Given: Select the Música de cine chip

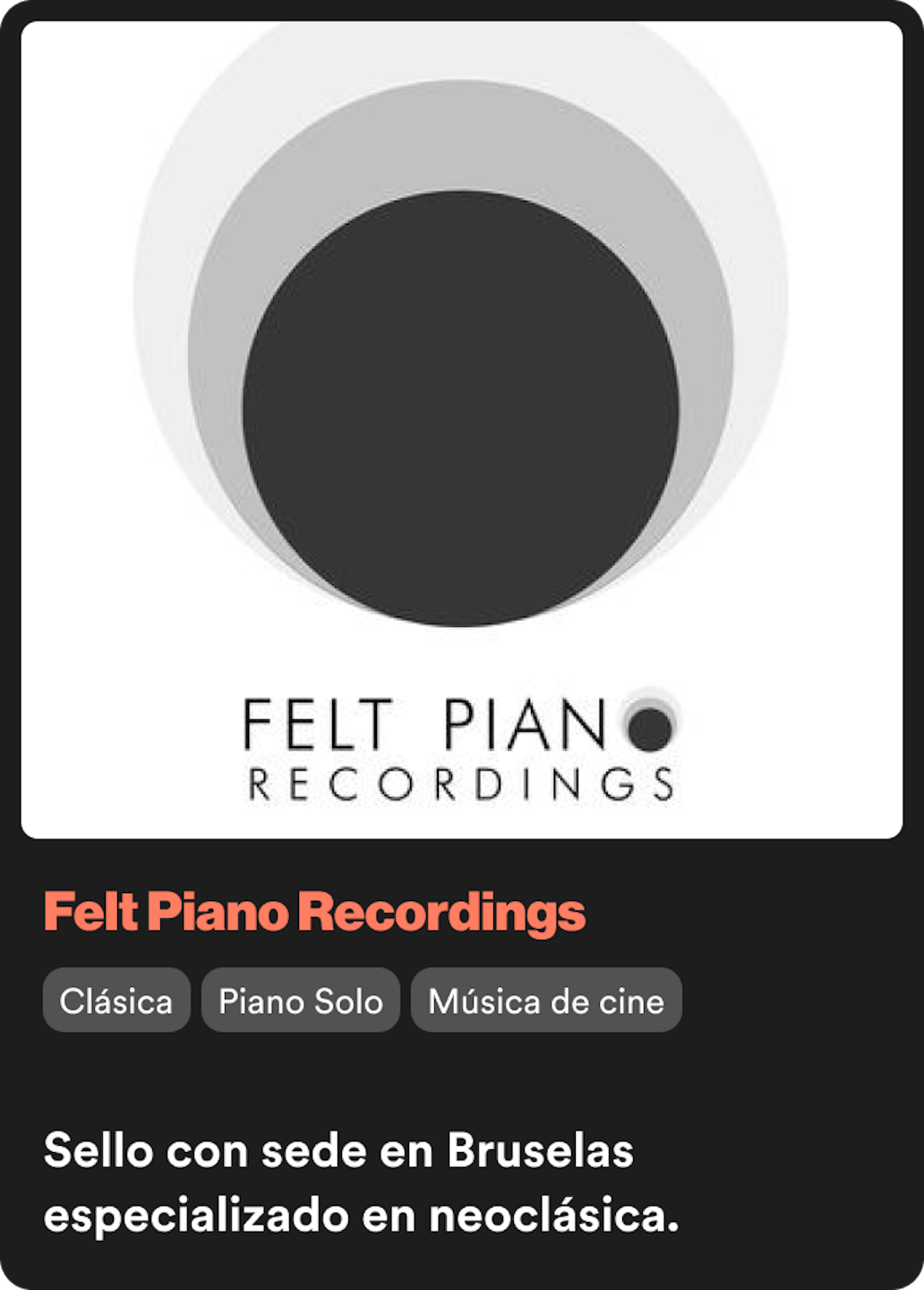Looking at the screenshot, I should (x=546, y=1001).
